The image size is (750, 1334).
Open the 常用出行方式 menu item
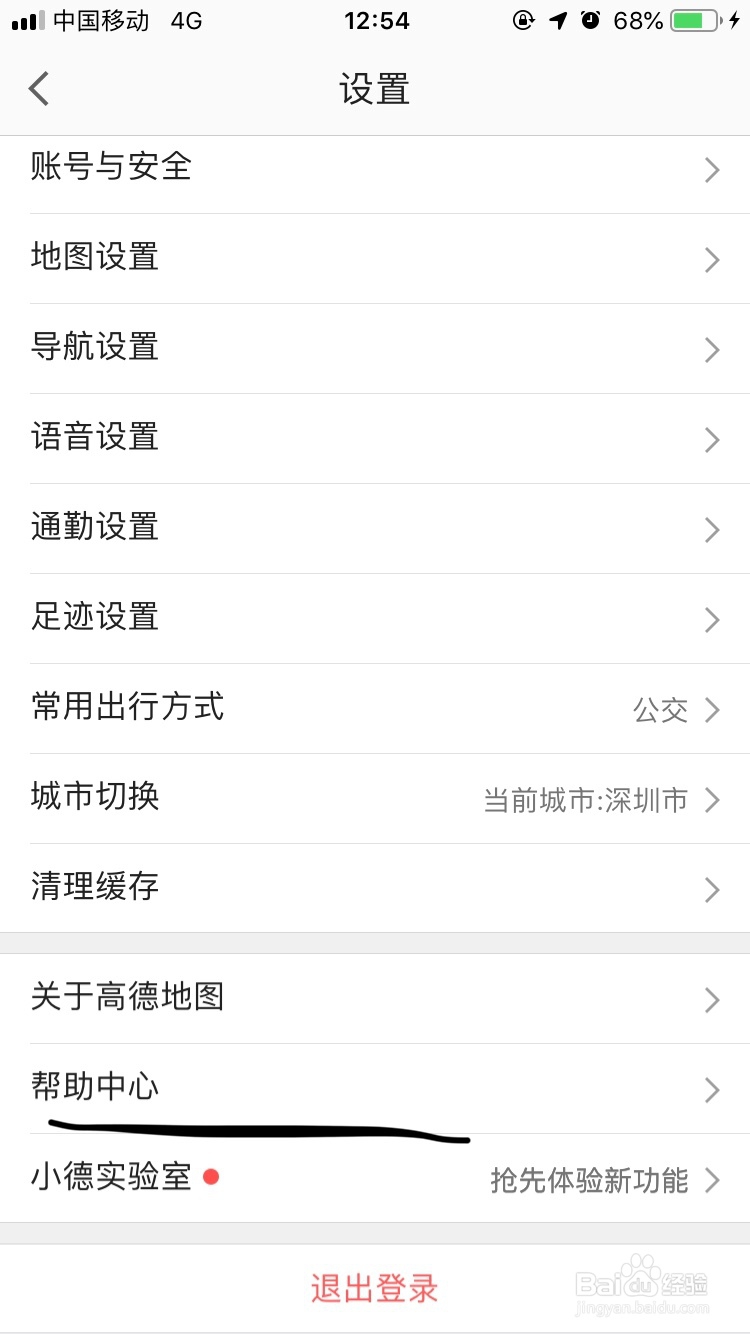[375, 709]
